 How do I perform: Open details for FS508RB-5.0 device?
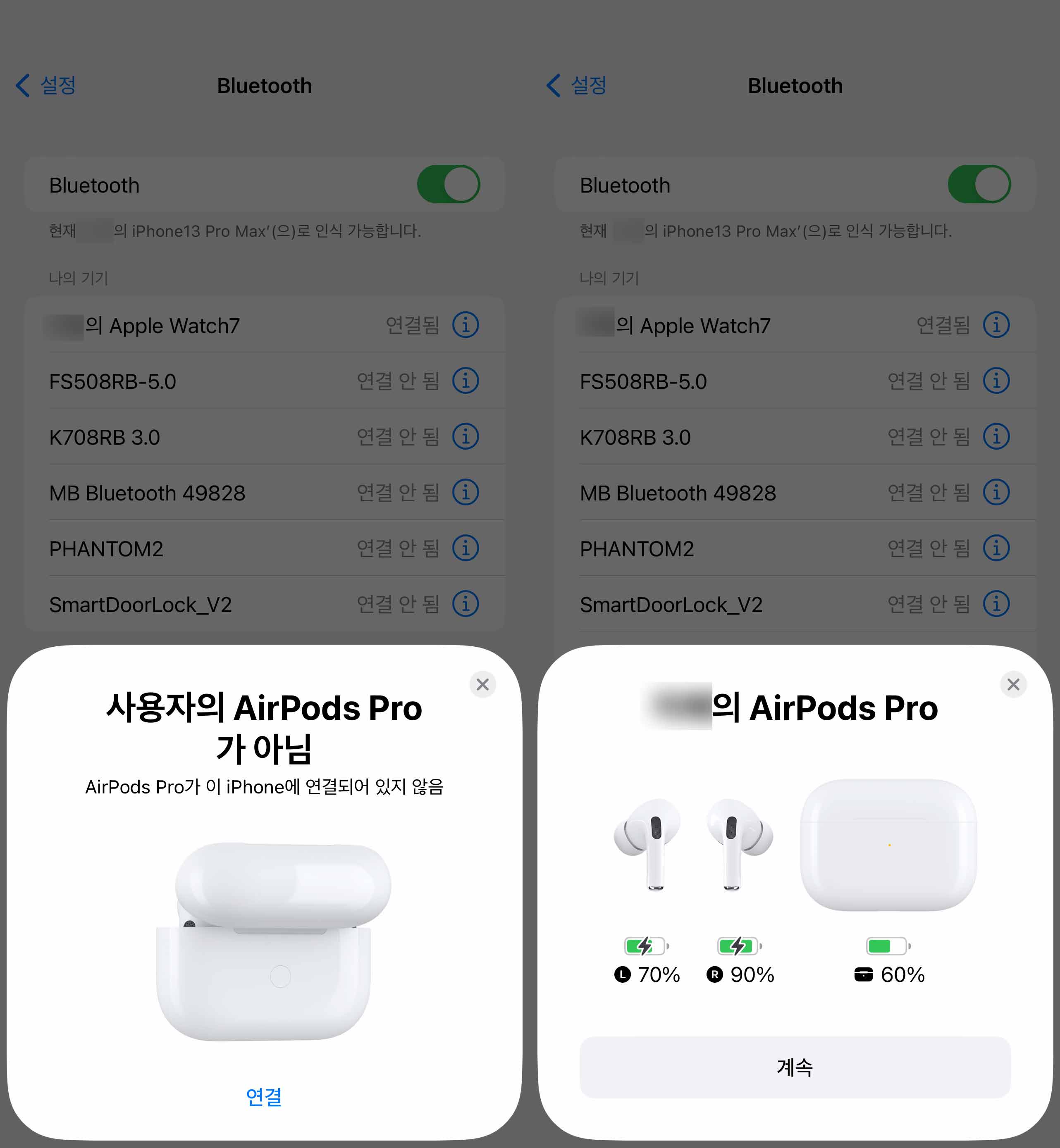tap(466, 380)
